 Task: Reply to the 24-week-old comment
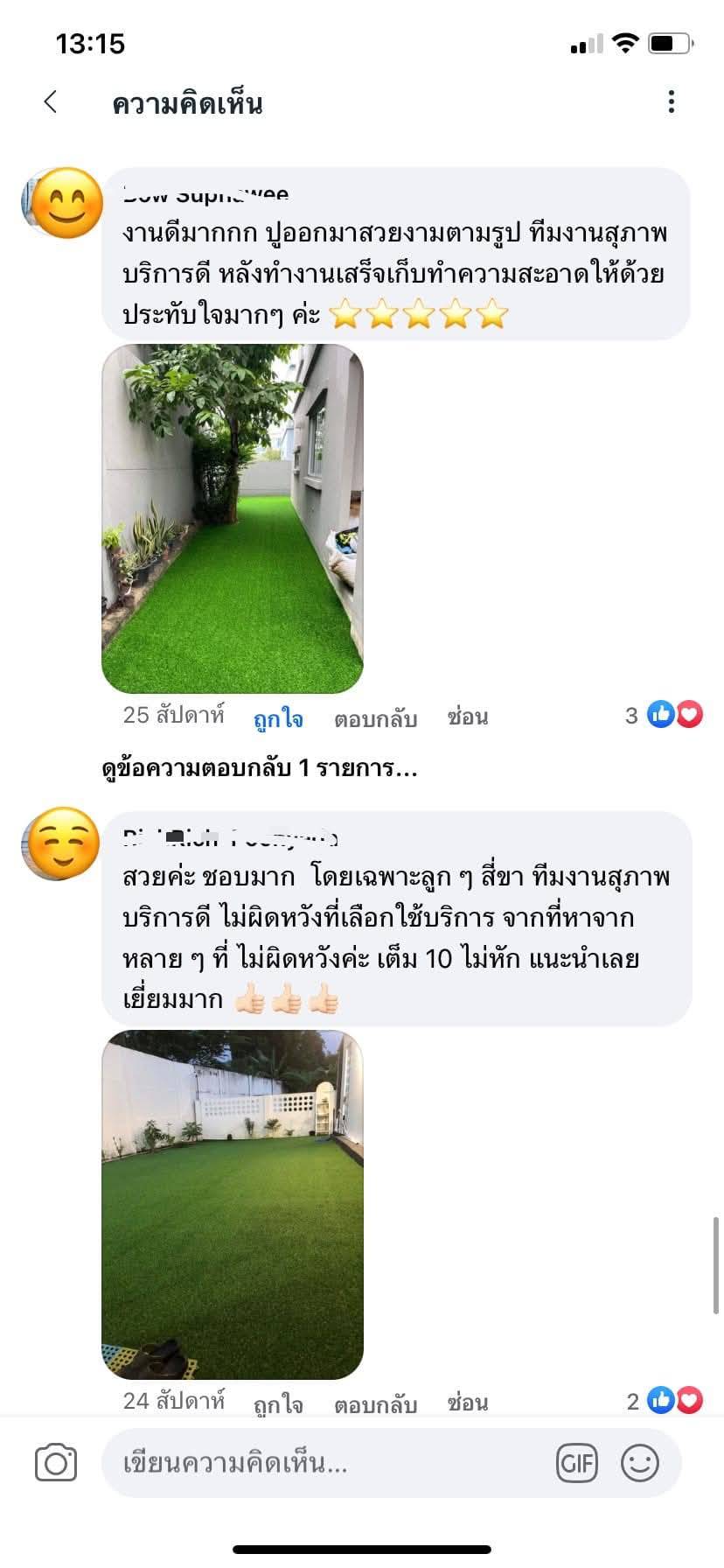[375, 1403]
